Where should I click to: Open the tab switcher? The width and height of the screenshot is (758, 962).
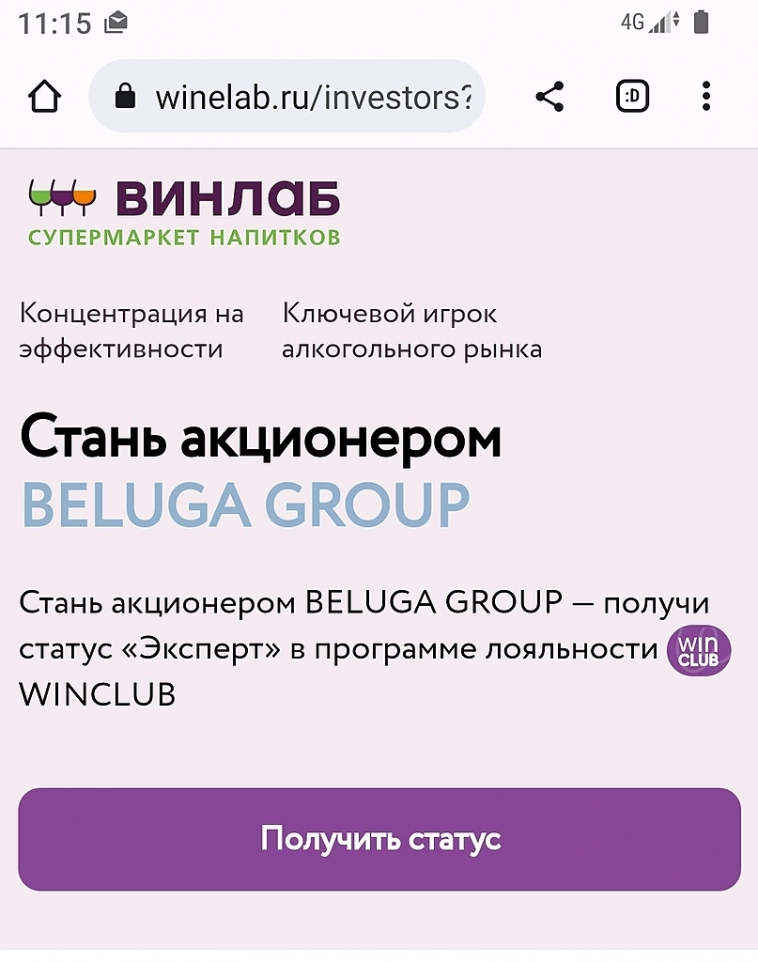coord(632,97)
